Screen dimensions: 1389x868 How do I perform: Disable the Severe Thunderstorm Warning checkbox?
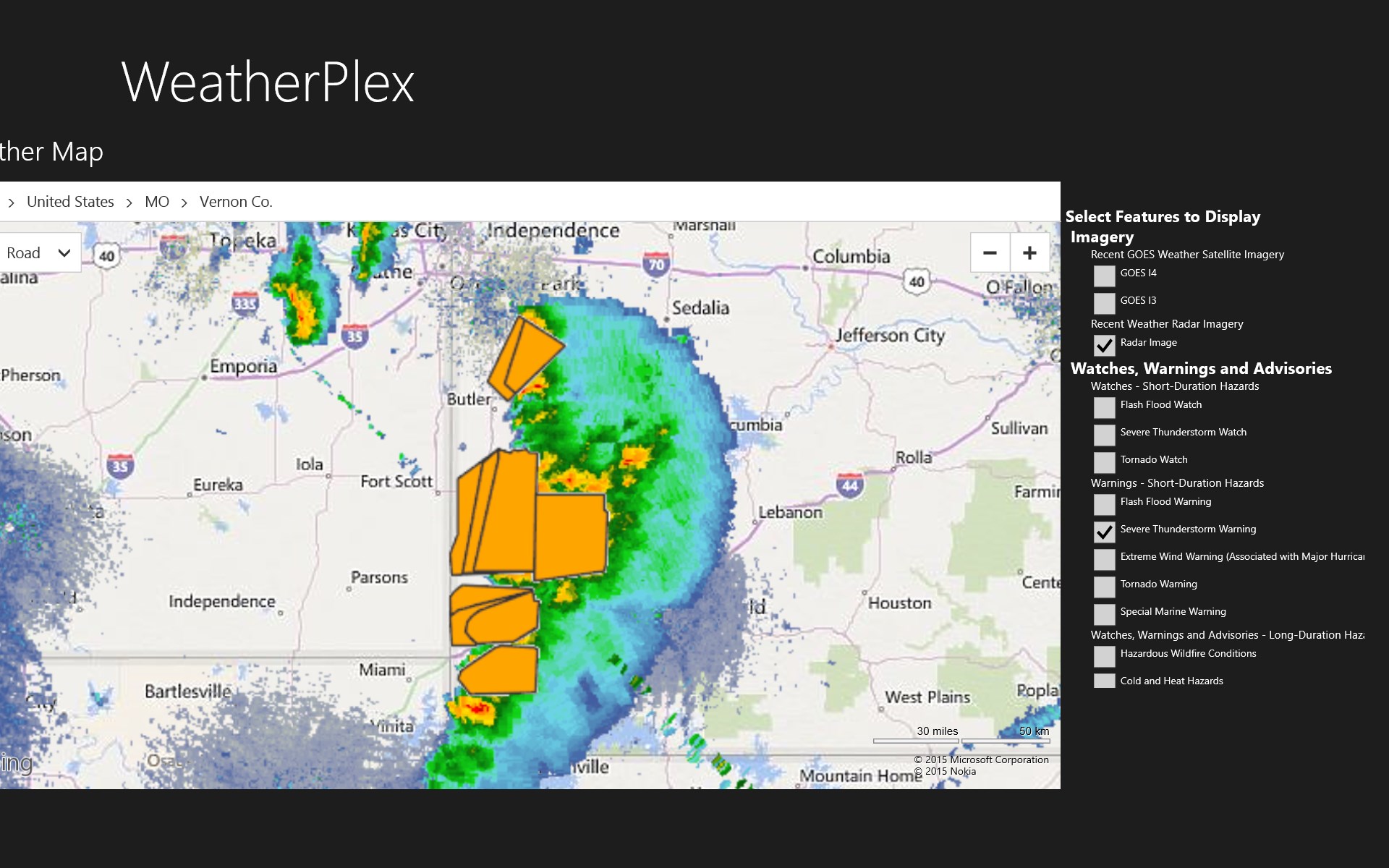click(1104, 532)
